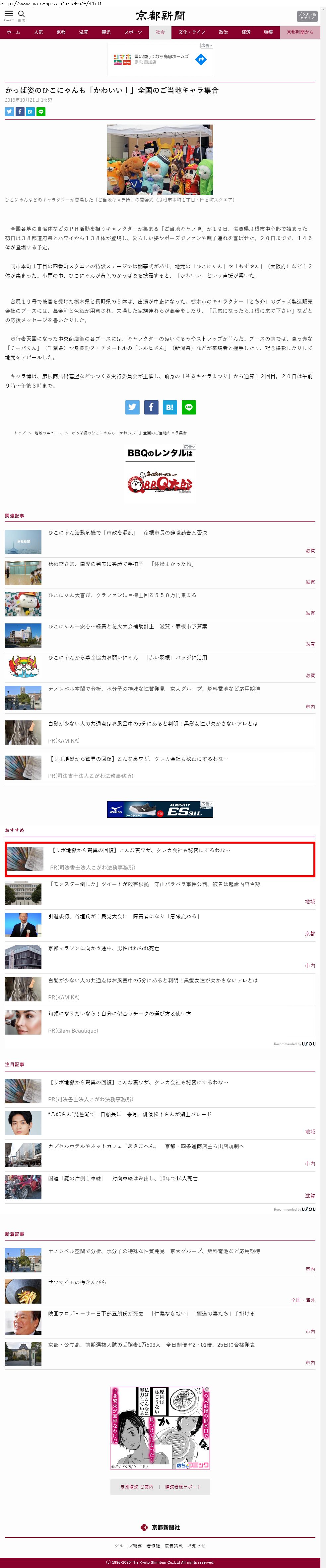Share via LINE icon below the headline
Screen dimensions: 326x1568
41,111
